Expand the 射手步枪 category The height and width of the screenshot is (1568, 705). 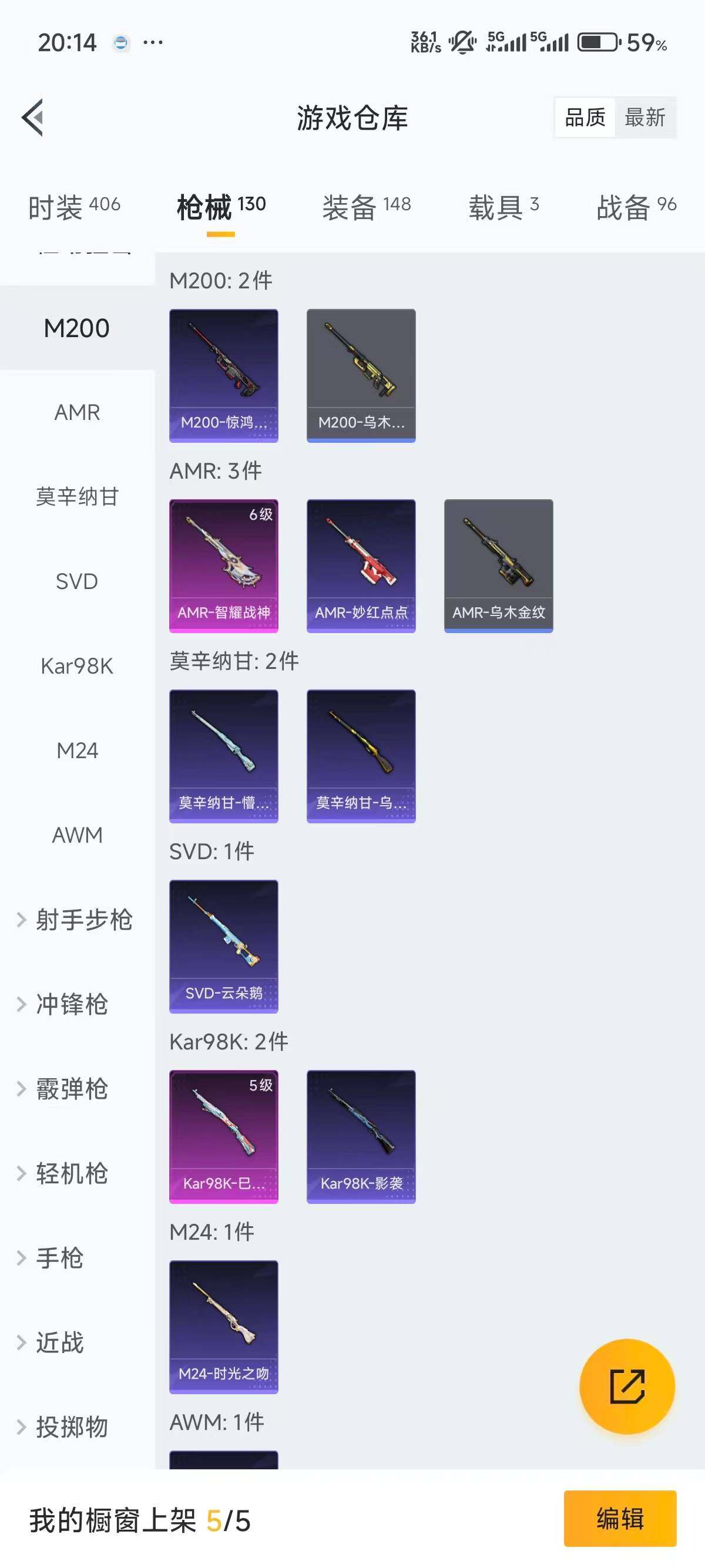[77, 920]
